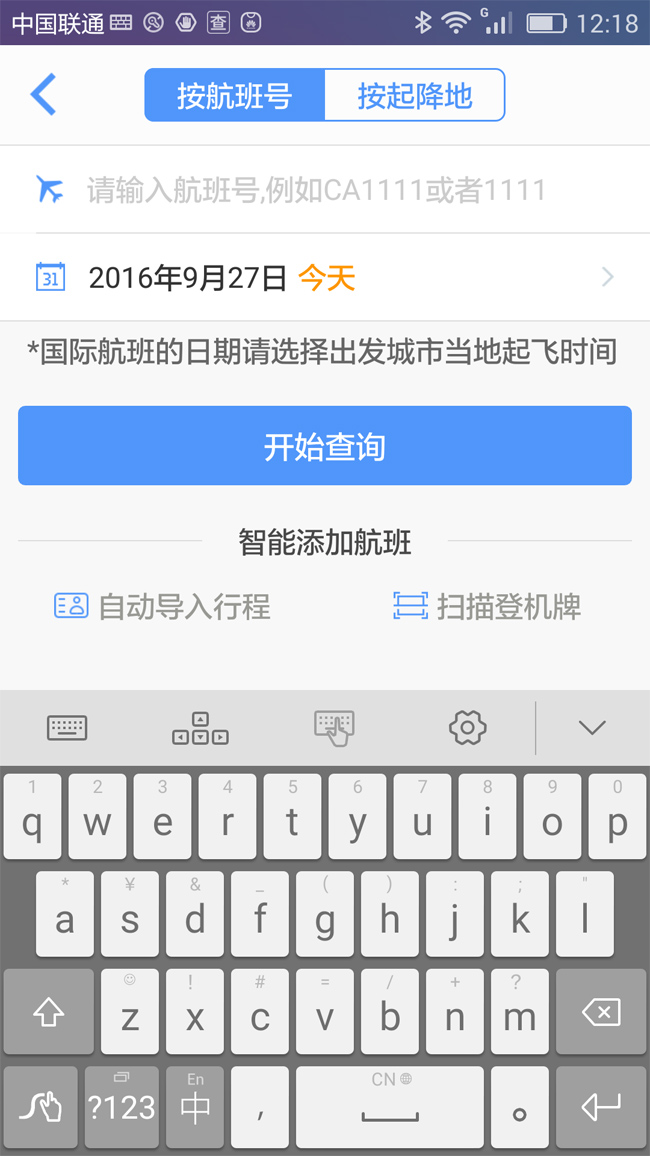Tap the 开始查询 button
Image resolution: width=650 pixels, height=1156 pixels.
click(325, 445)
